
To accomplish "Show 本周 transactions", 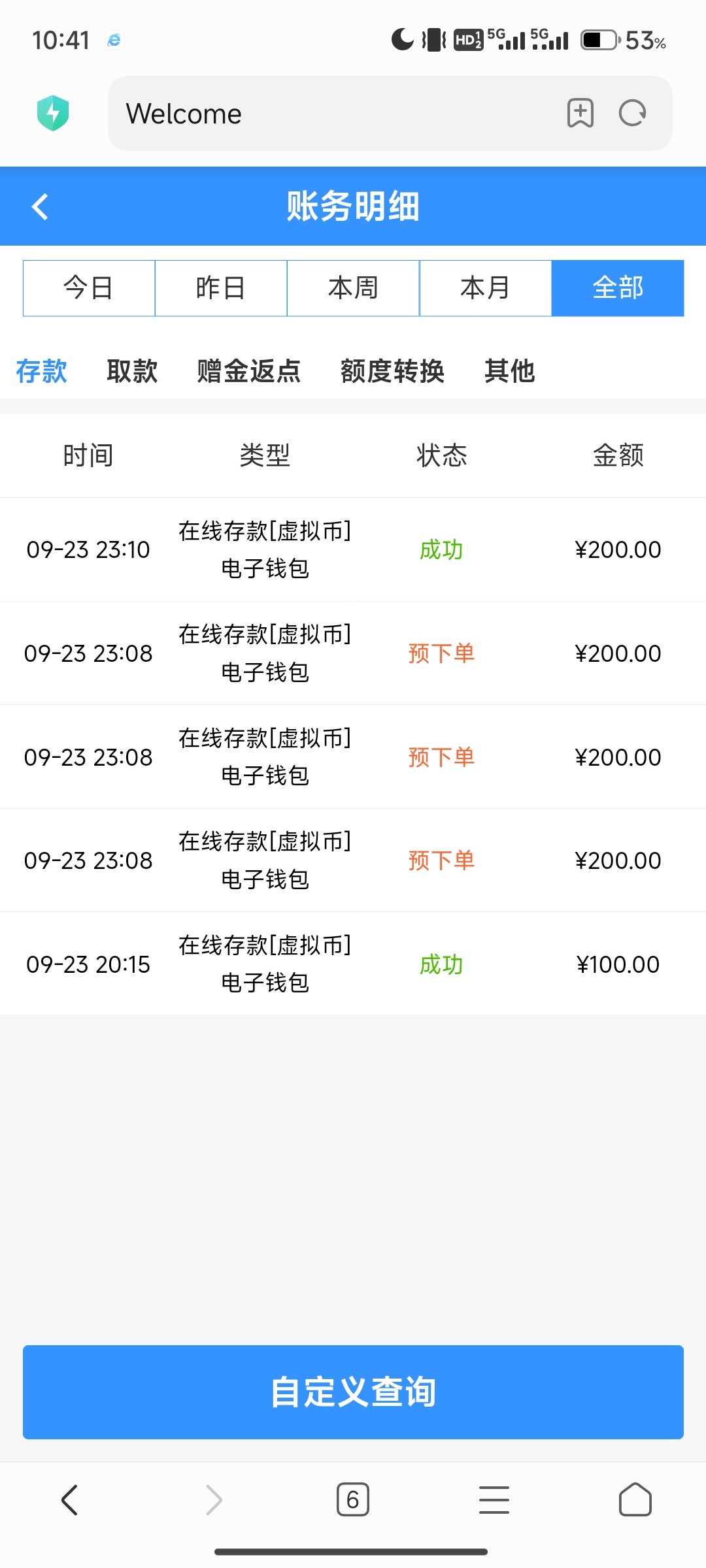I will click(353, 288).
